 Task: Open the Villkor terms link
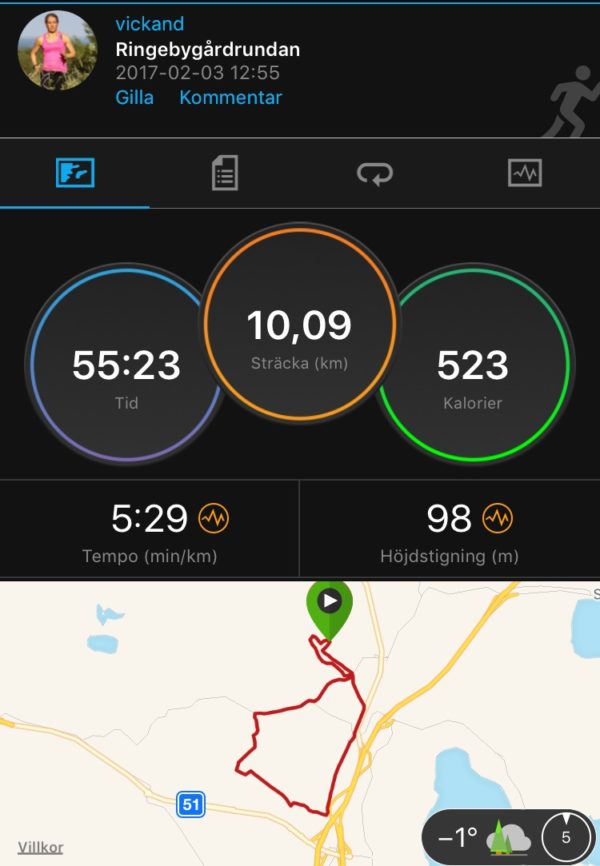click(40, 847)
